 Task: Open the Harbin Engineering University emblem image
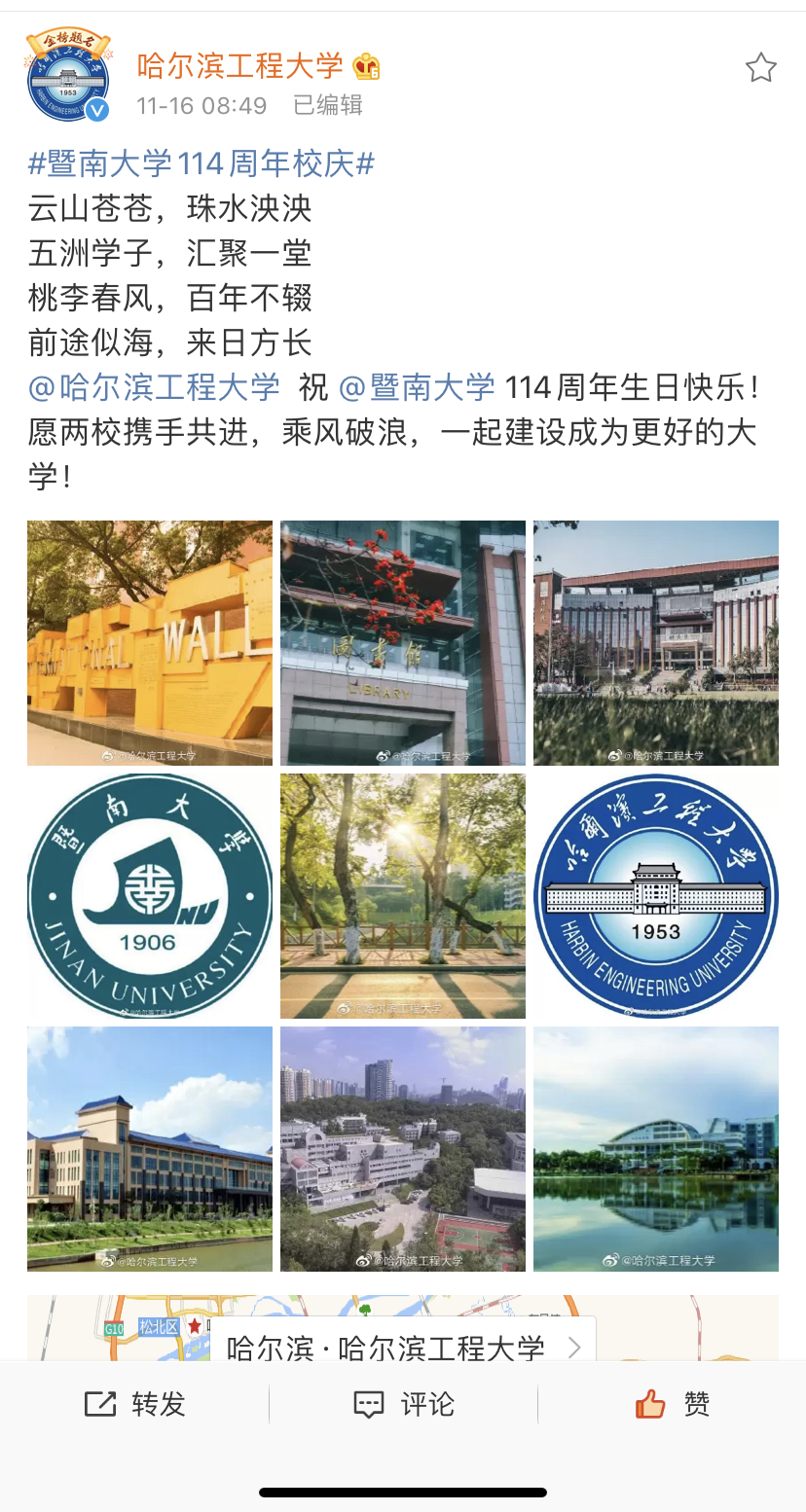click(656, 896)
